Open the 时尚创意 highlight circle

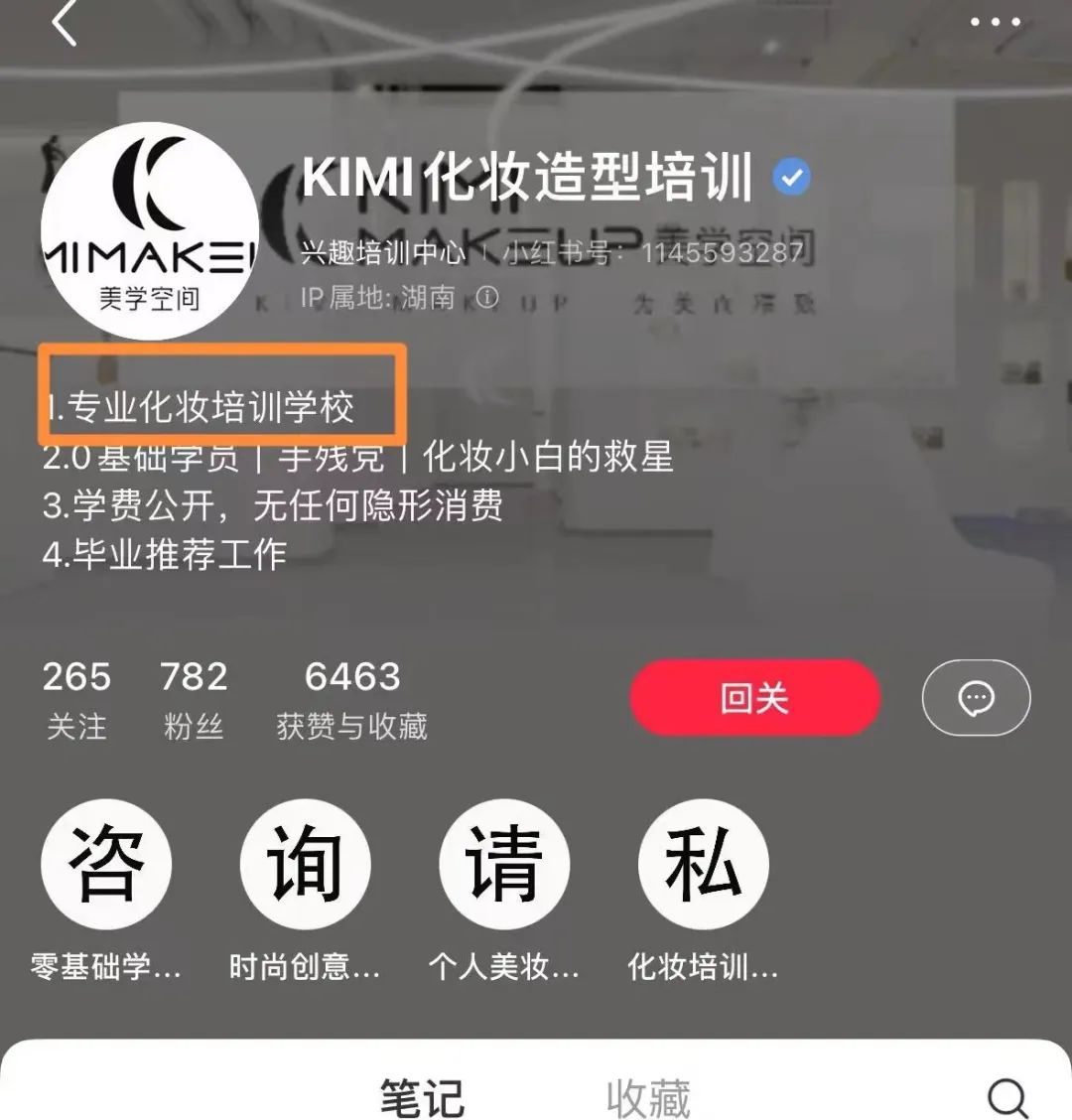[305, 864]
